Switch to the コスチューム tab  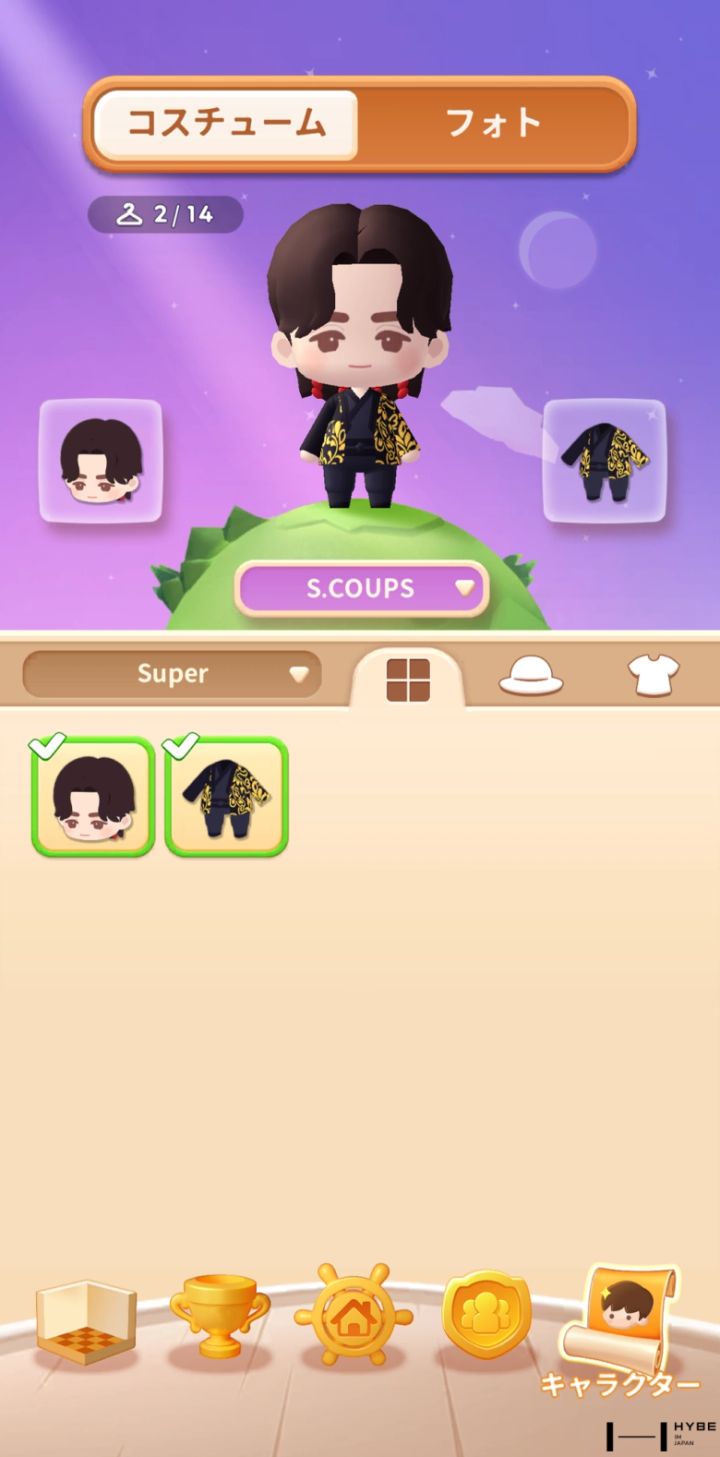226,125
